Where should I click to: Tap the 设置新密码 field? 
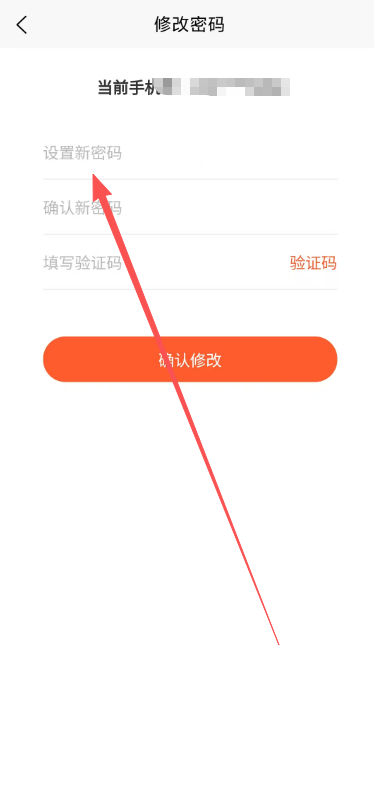point(190,153)
